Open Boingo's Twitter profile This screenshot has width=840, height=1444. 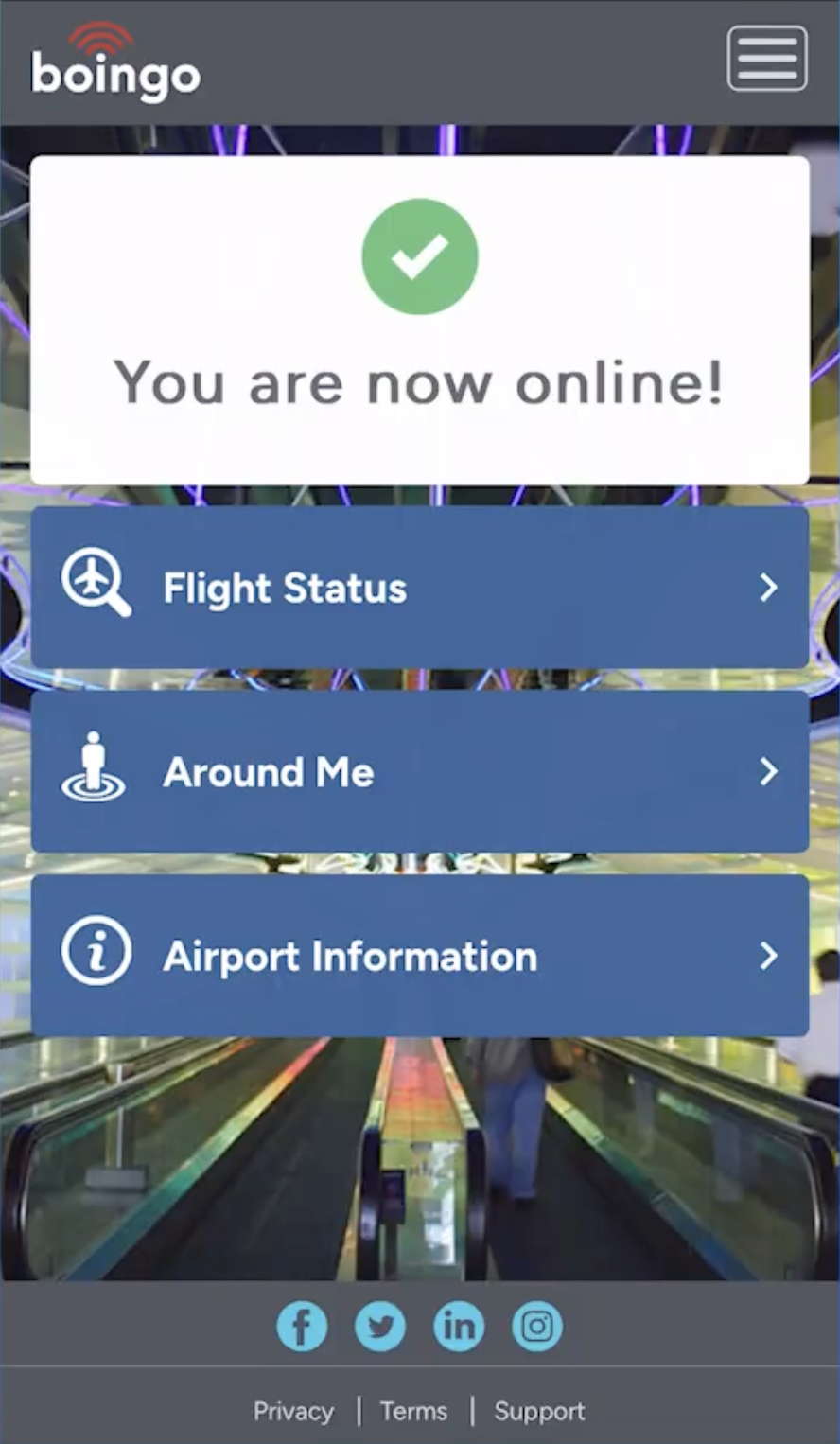380,1326
